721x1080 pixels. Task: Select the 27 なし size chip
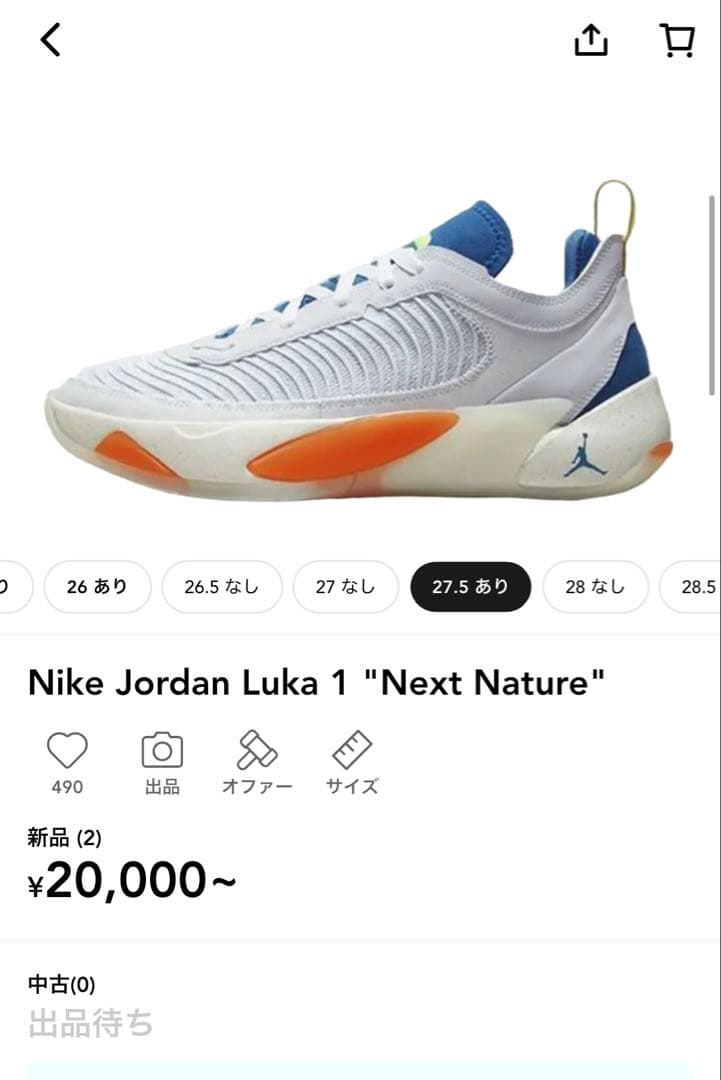pos(346,587)
